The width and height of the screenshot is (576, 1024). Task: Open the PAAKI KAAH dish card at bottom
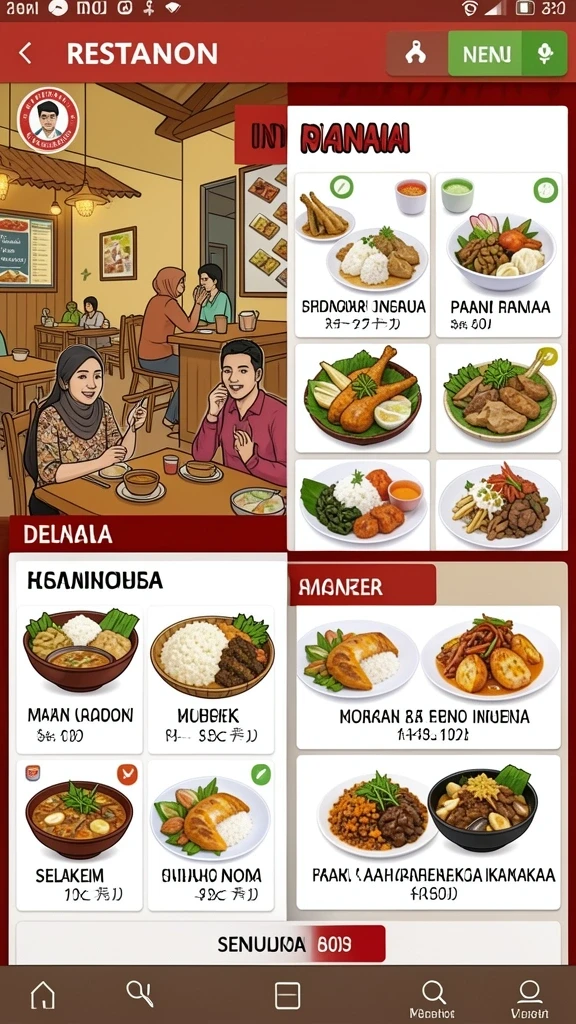[428, 832]
